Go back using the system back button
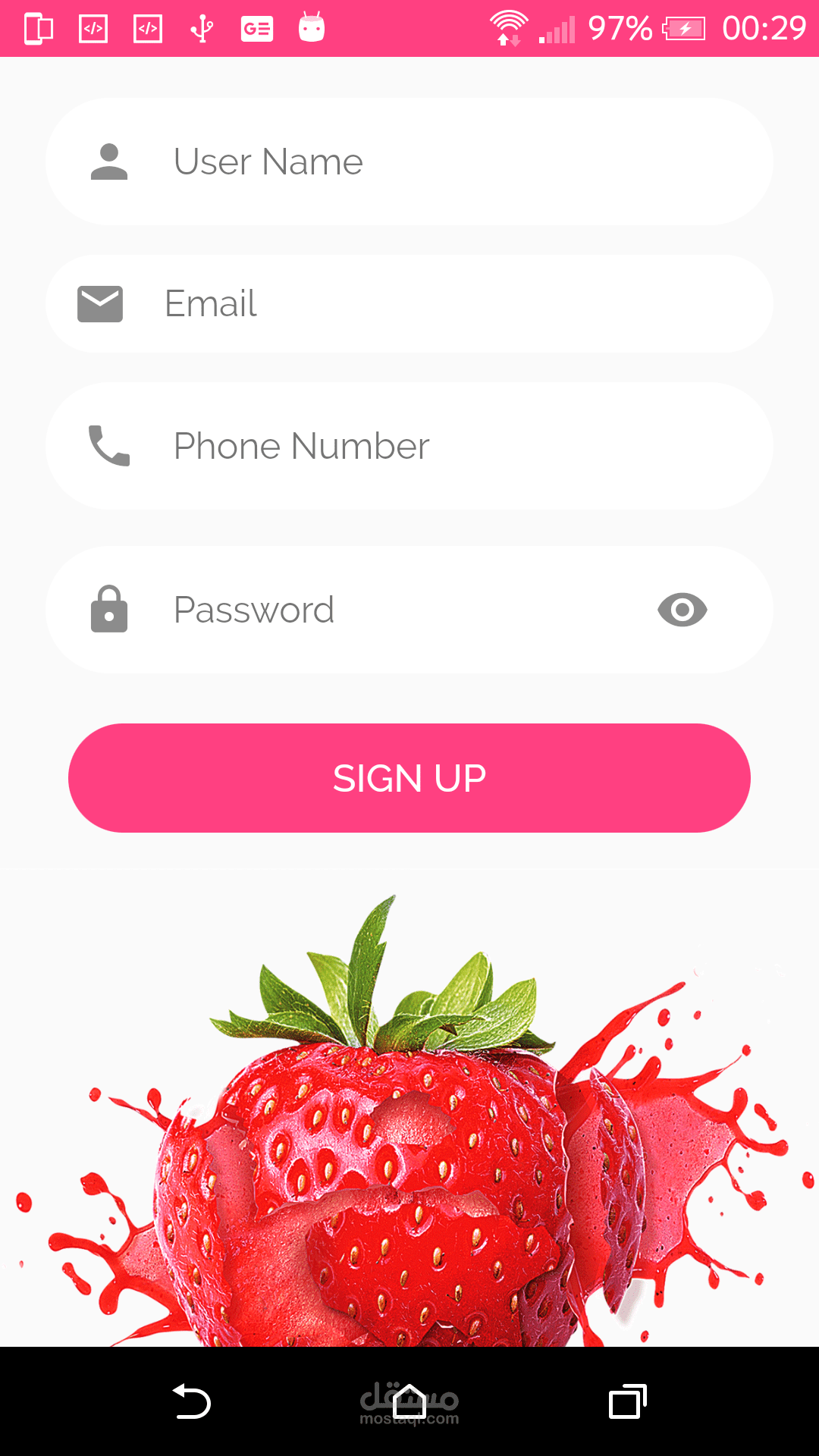This screenshot has width=819, height=1456. coord(192,1401)
